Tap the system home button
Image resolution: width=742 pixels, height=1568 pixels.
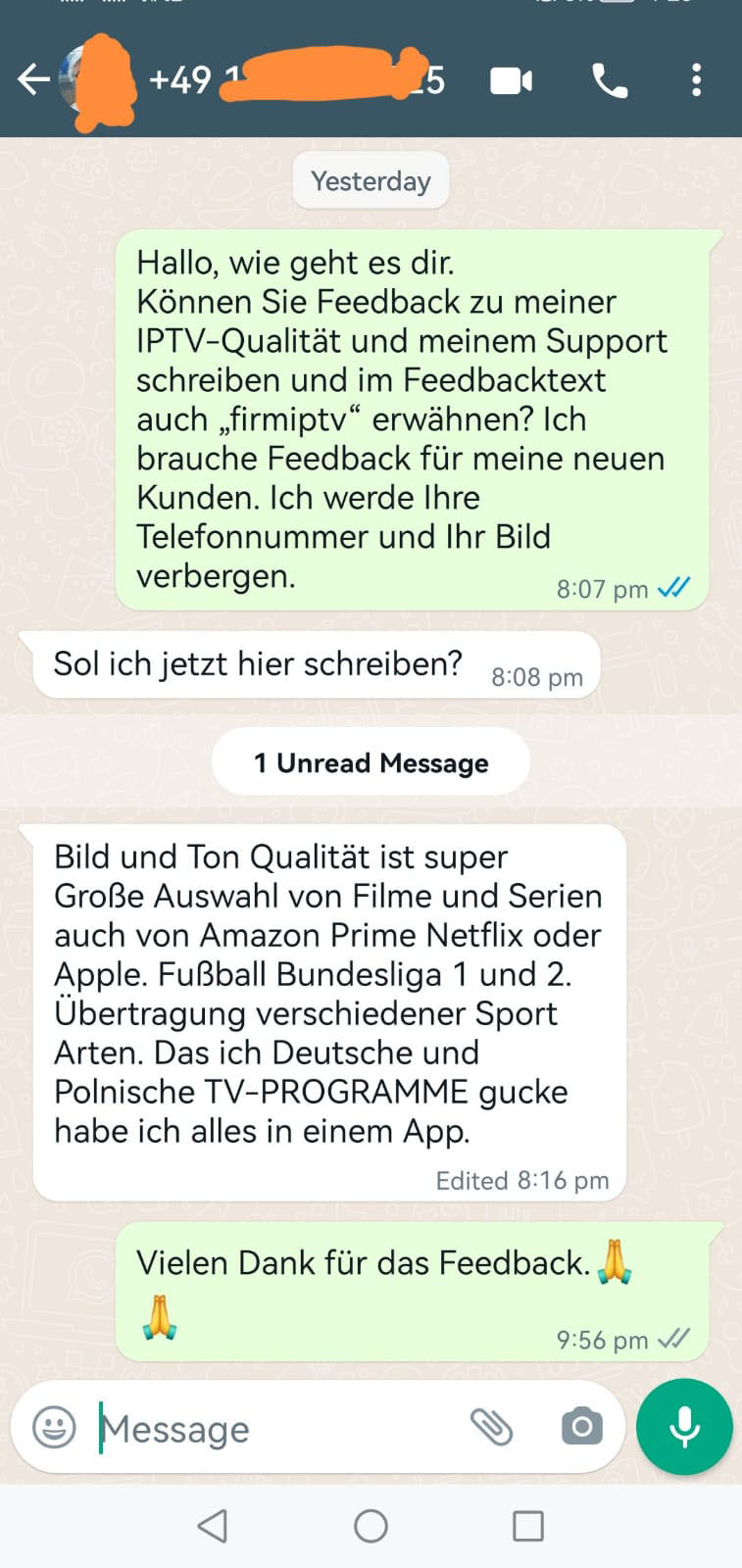371,1526
